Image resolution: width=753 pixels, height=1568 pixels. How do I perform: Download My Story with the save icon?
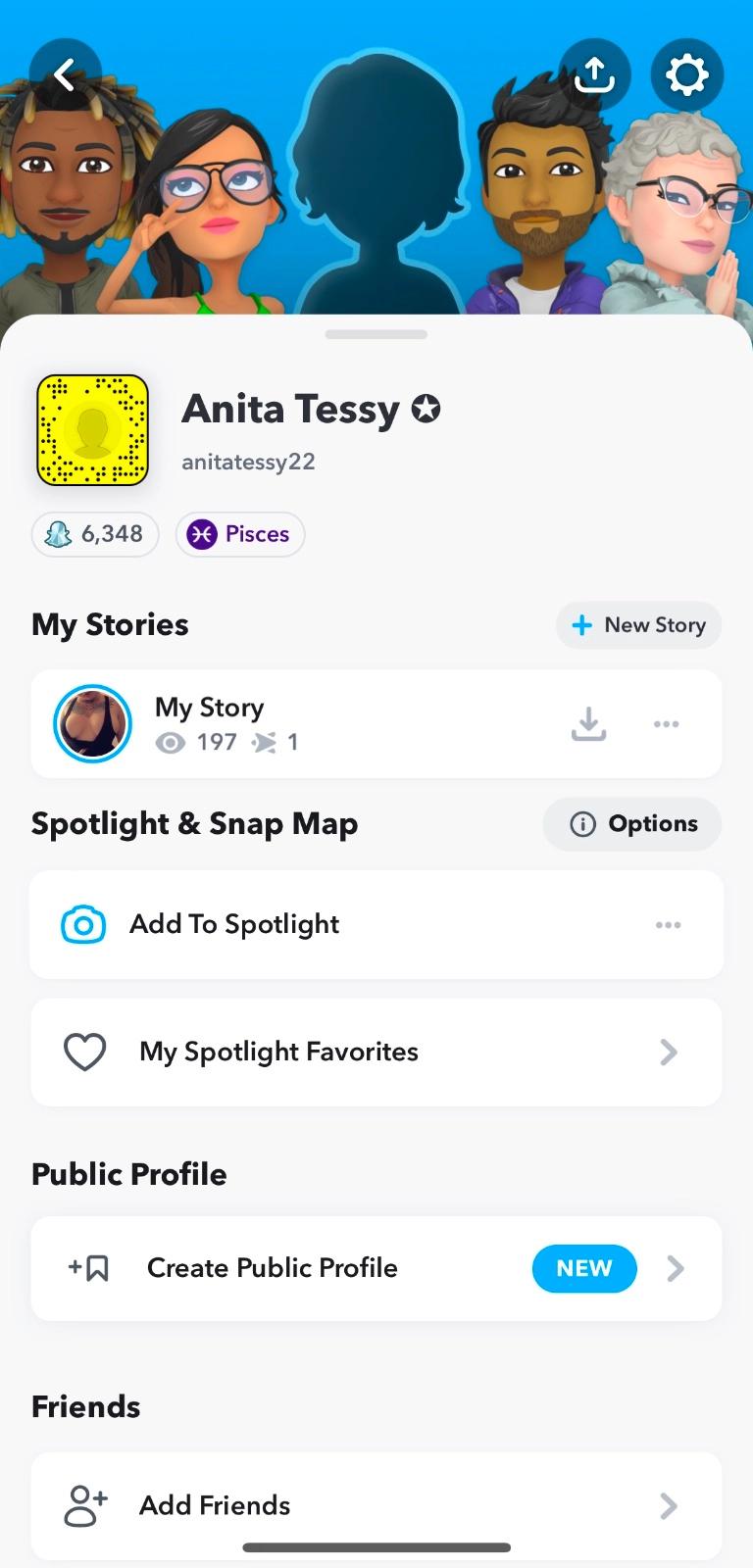588,724
